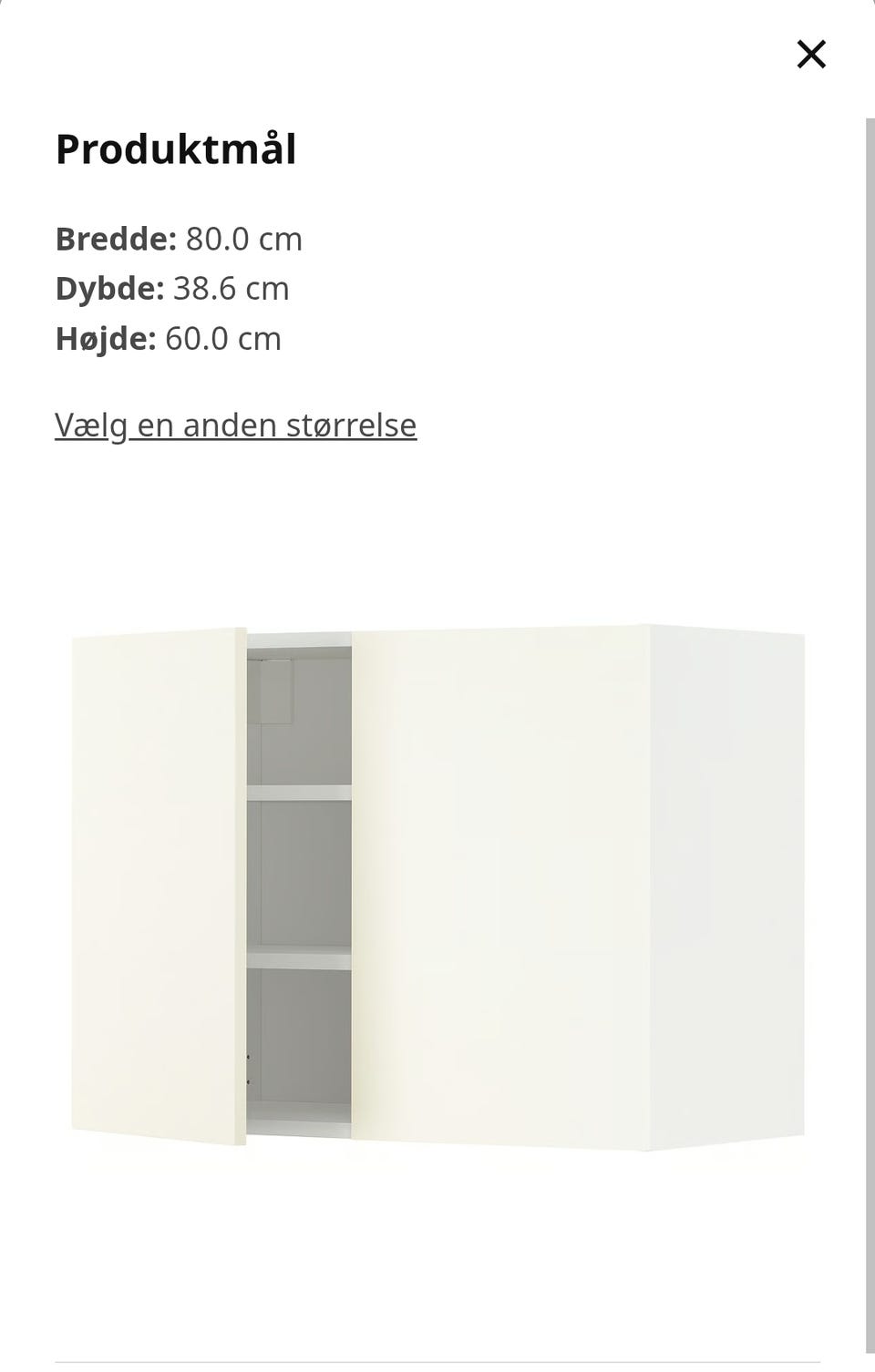Click the 'Dybde: 38.6 cm' value
This screenshot has height=1372, width=875.
click(x=172, y=288)
